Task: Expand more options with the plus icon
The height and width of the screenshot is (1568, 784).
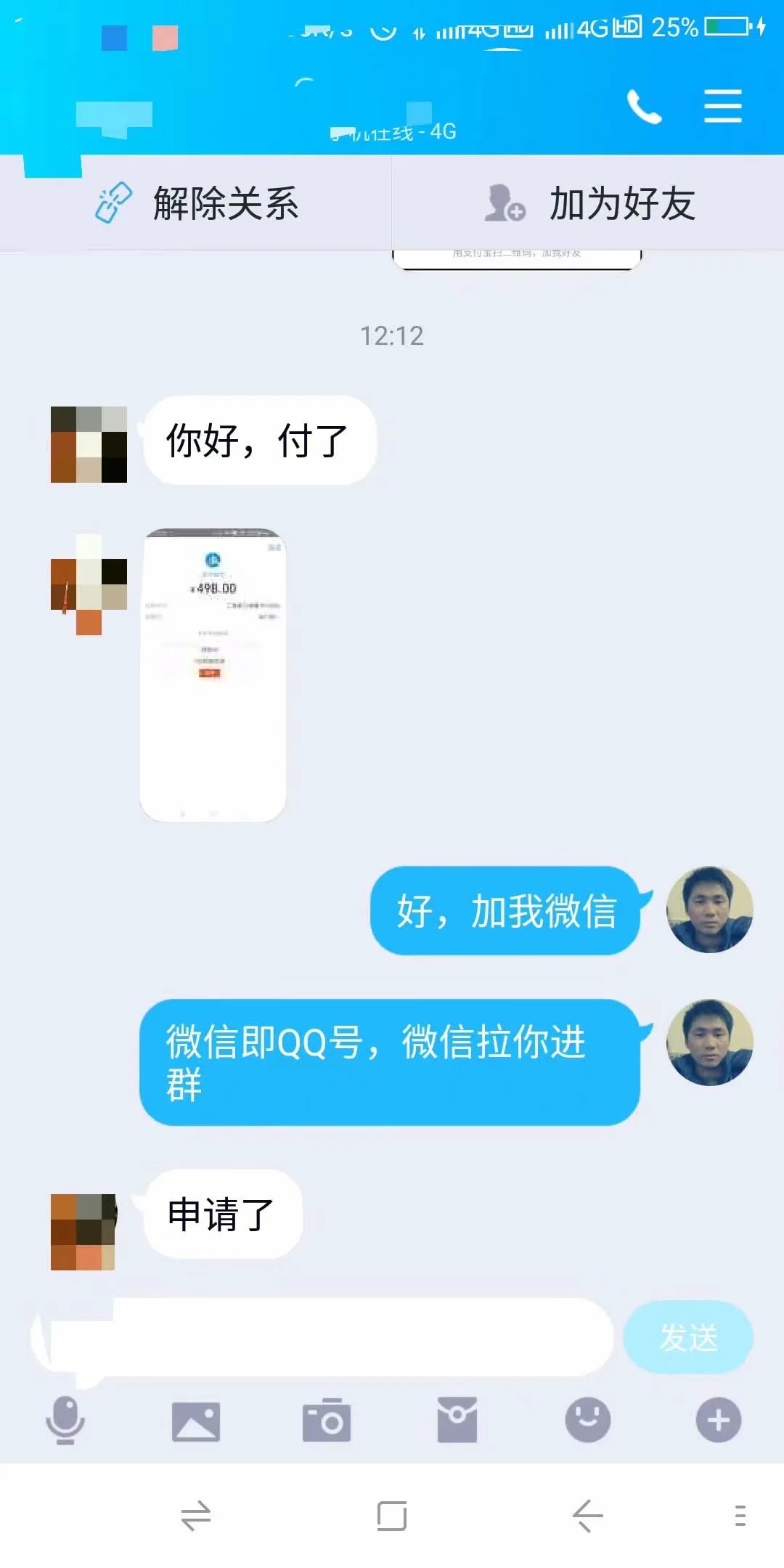Action: tap(719, 1420)
